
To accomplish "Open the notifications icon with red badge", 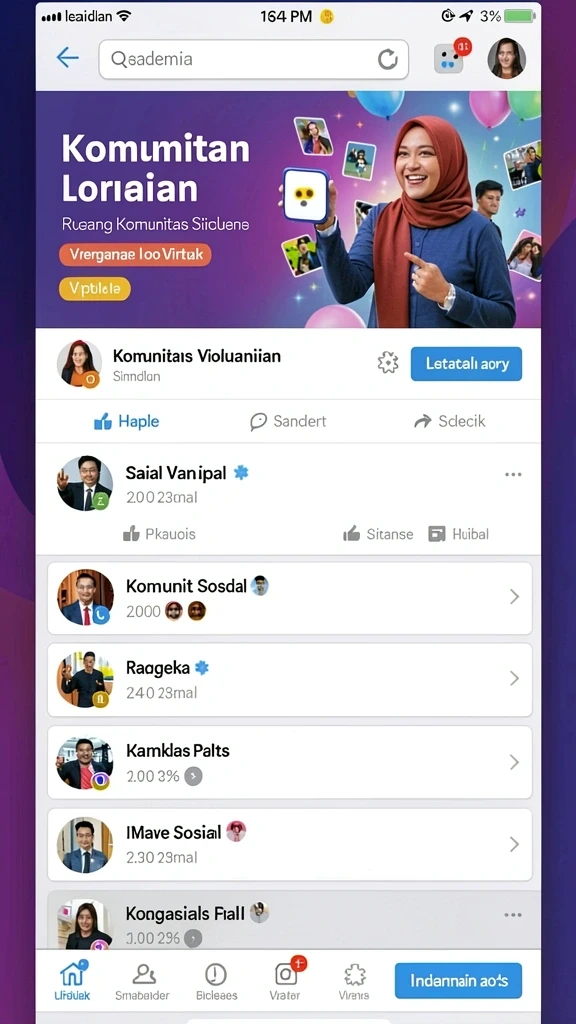I will (451, 57).
